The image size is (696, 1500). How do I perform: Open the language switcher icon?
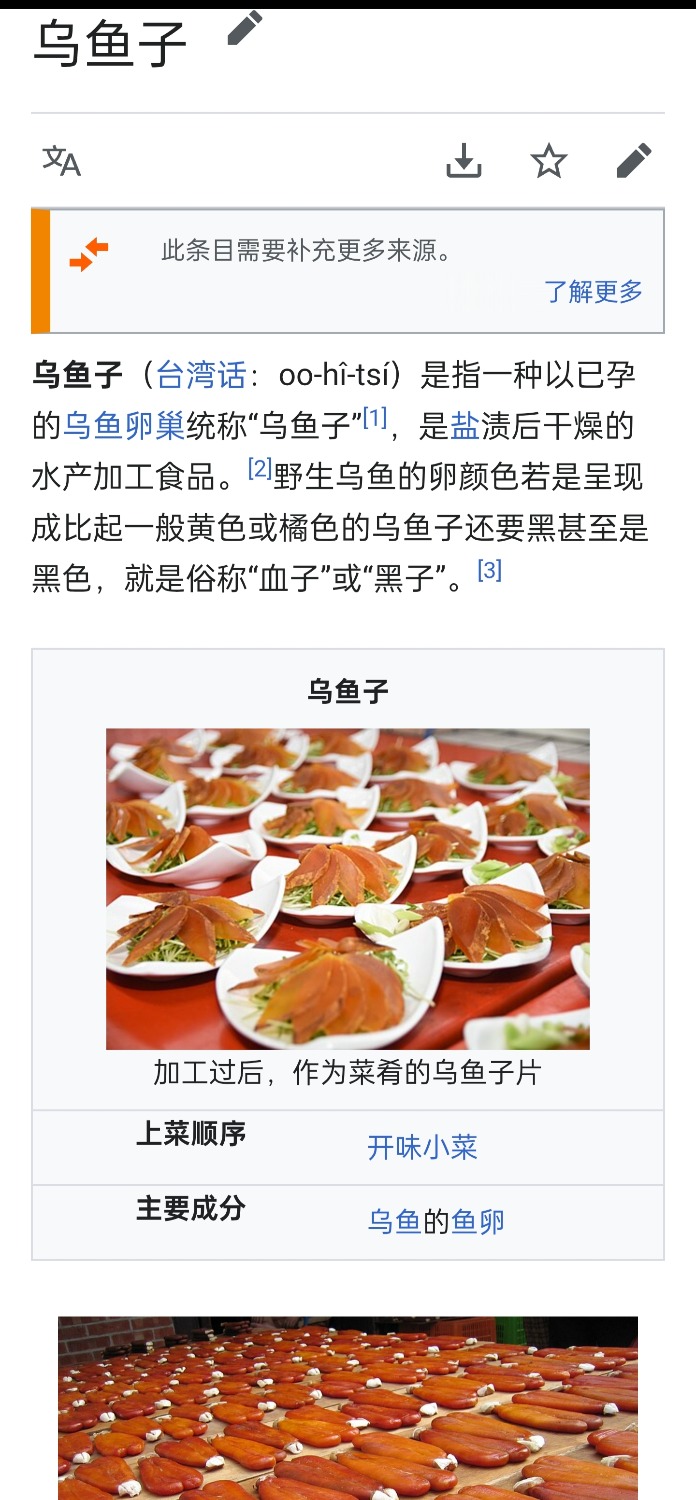point(61,160)
